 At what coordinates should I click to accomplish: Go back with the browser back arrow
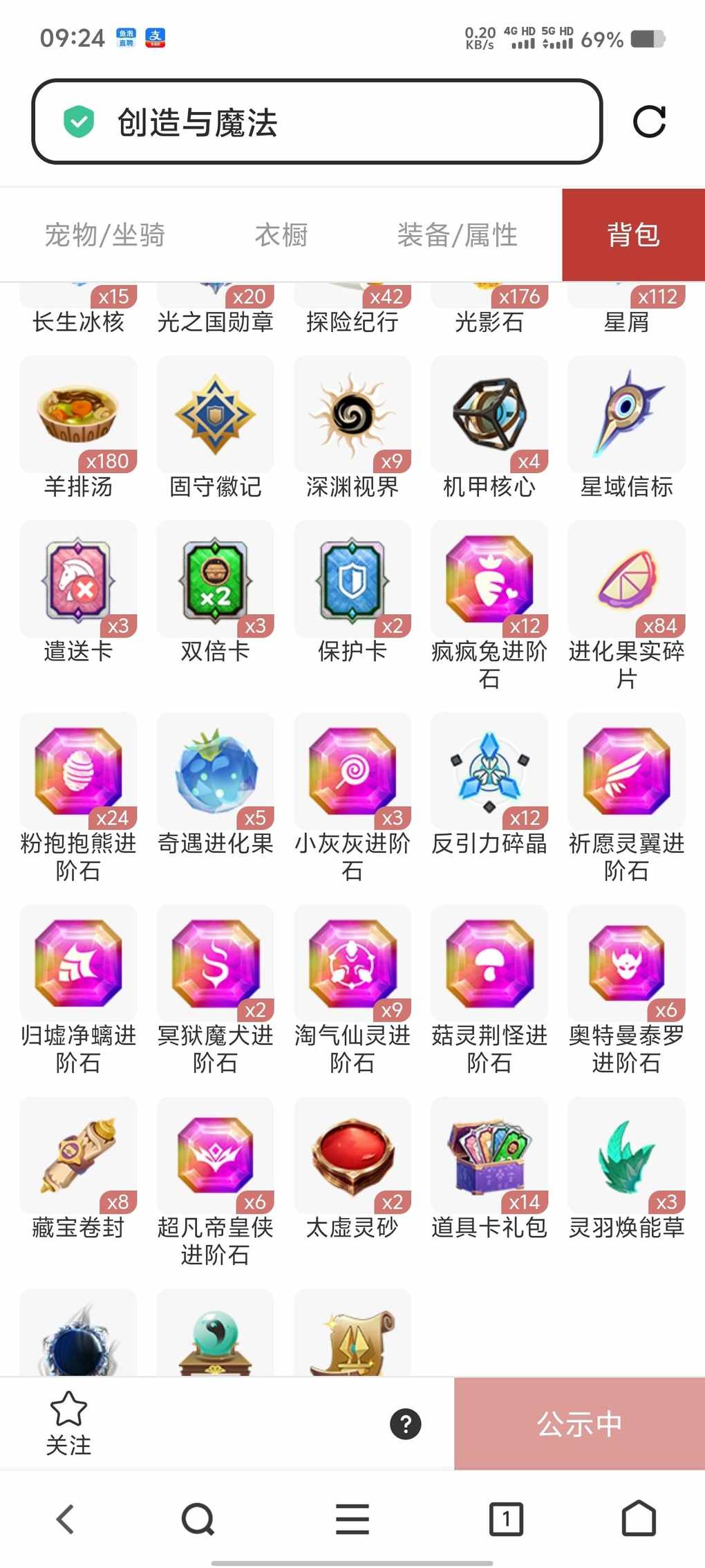[x=66, y=1520]
